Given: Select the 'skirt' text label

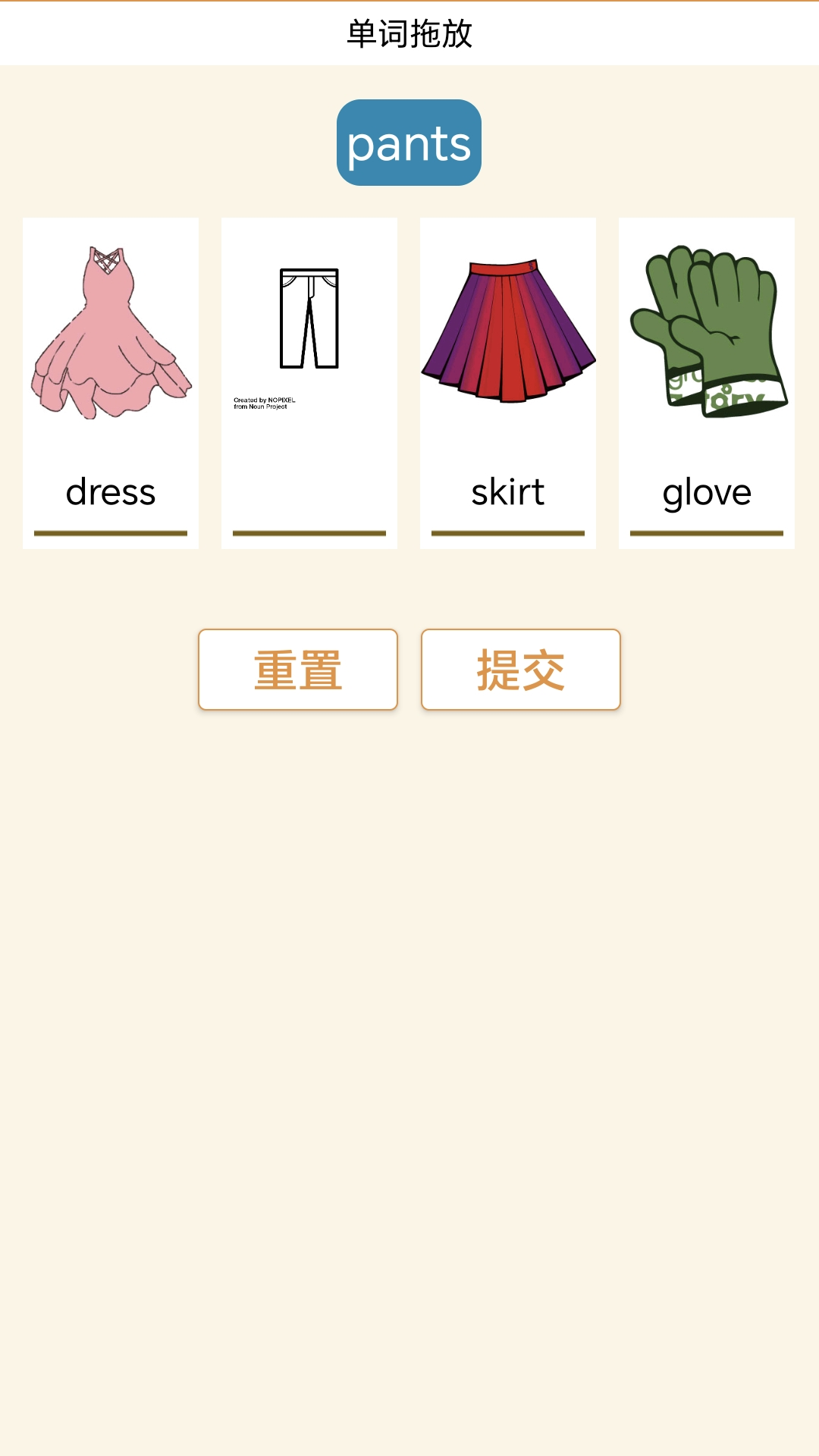Looking at the screenshot, I should coord(507,493).
